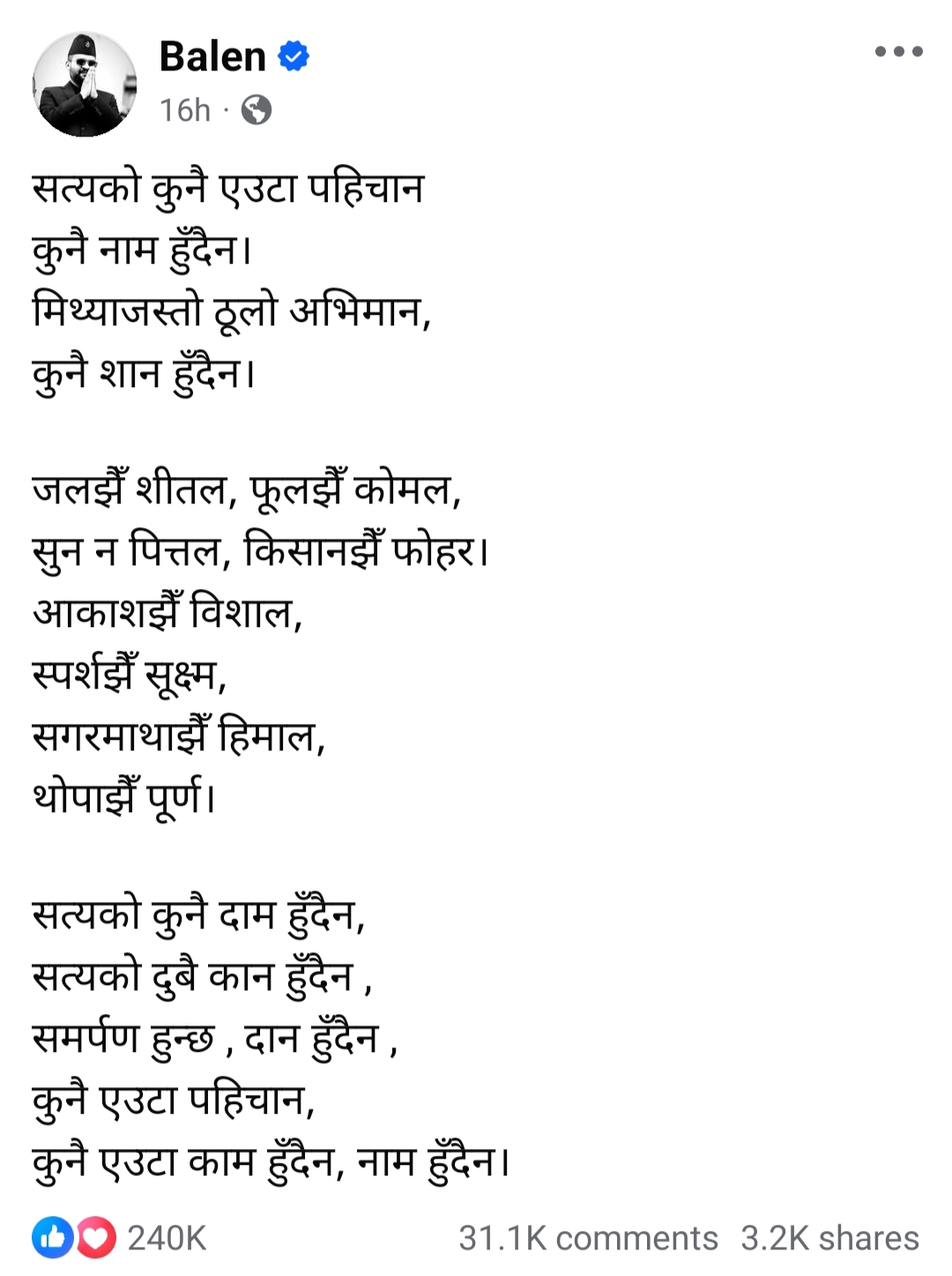952x1276 pixels.
Task: Open the 31.1K comments
Action: (588, 1238)
